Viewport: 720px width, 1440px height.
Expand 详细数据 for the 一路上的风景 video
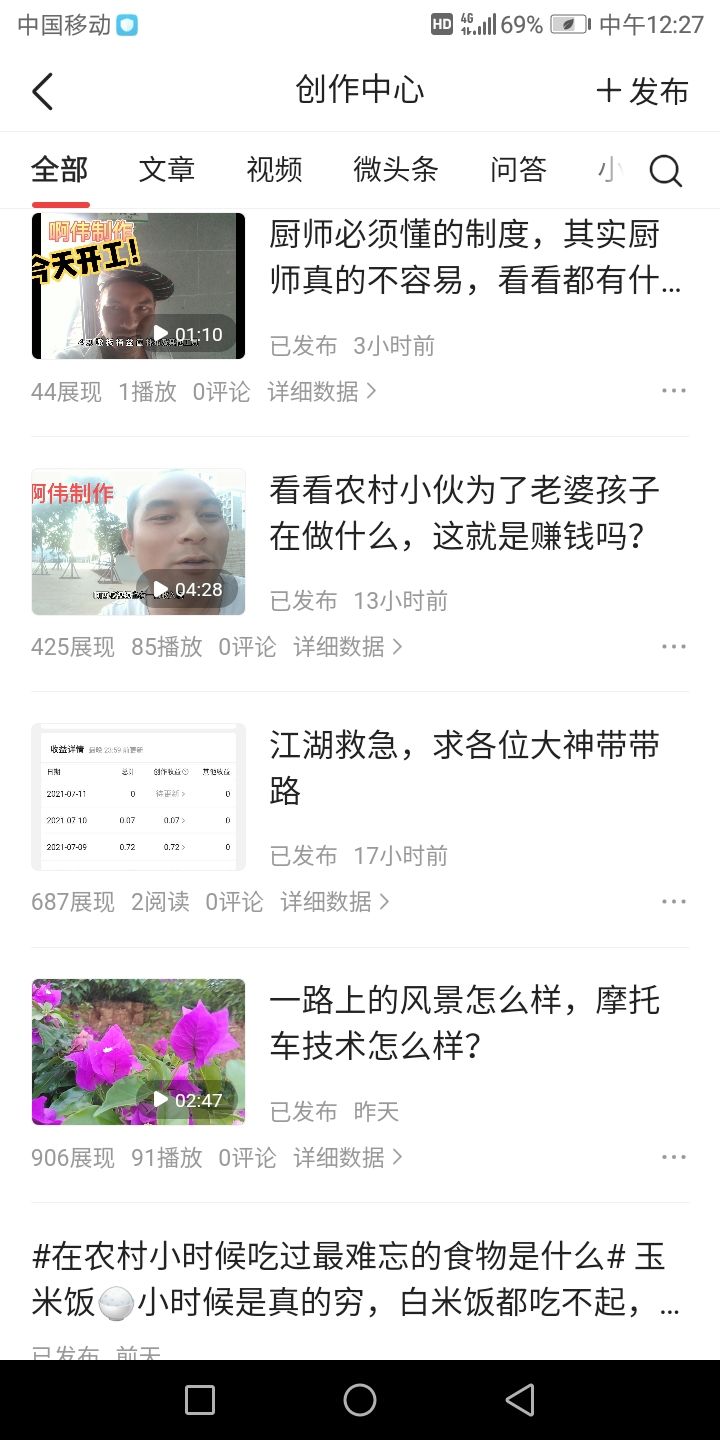(x=340, y=1156)
